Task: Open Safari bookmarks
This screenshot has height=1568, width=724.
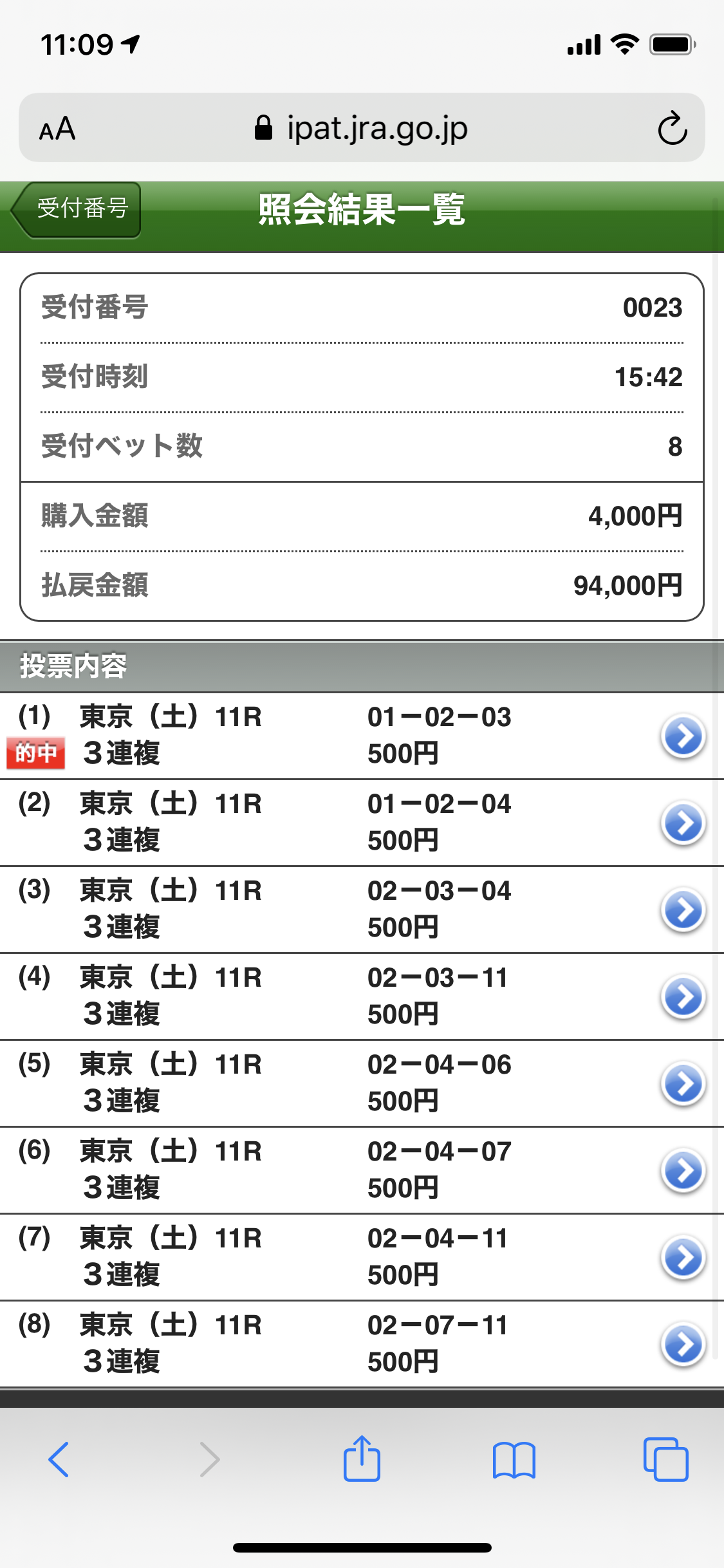Action: (514, 1459)
